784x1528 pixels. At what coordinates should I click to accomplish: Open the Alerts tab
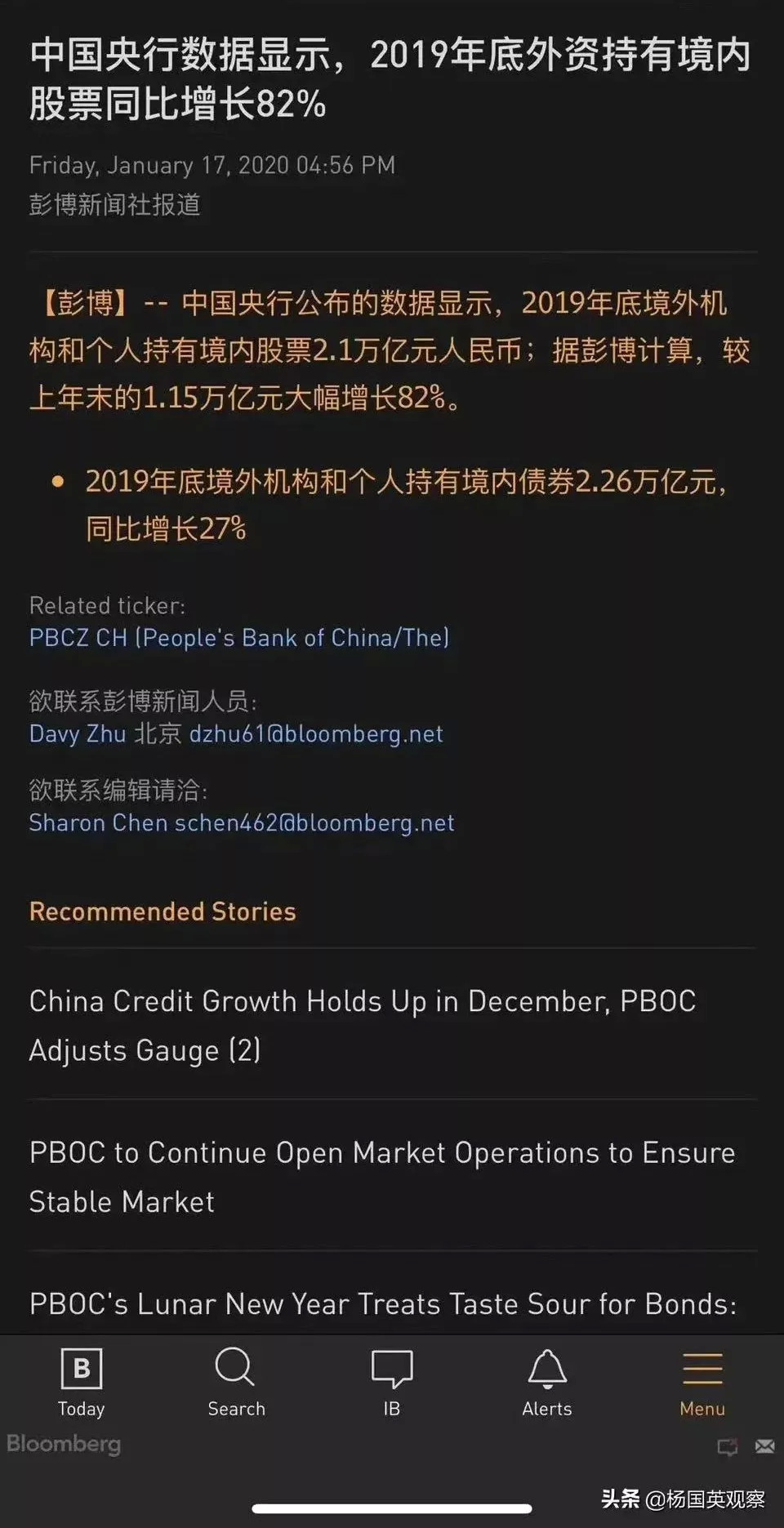[547, 1383]
